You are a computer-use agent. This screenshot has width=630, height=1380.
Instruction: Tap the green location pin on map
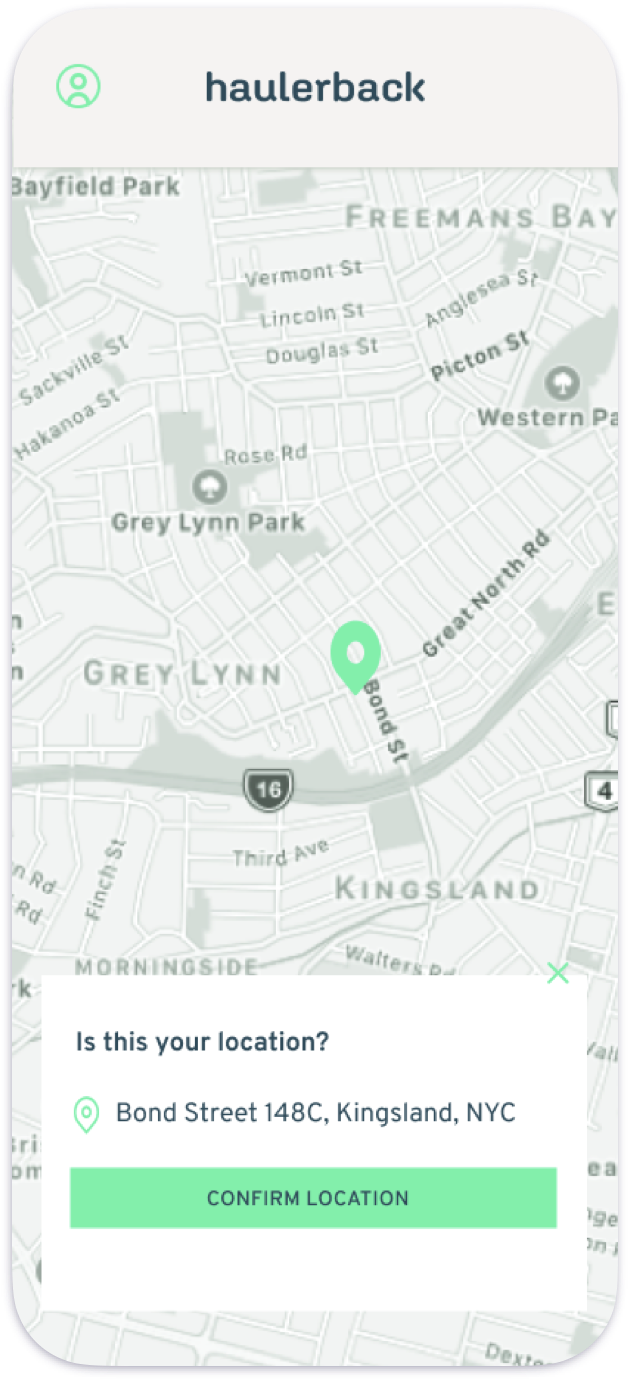click(x=355, y=653)
